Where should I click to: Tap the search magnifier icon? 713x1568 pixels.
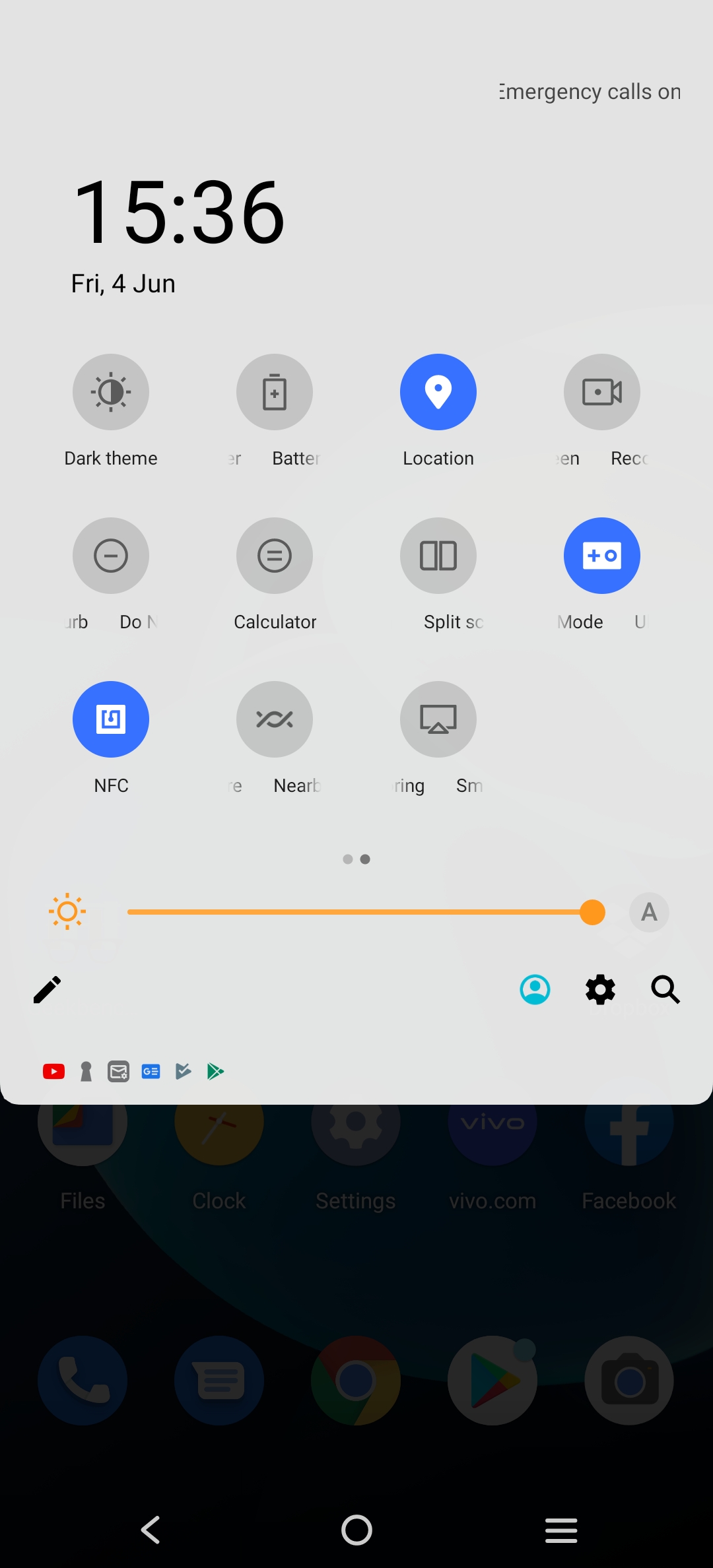(665, 990)
